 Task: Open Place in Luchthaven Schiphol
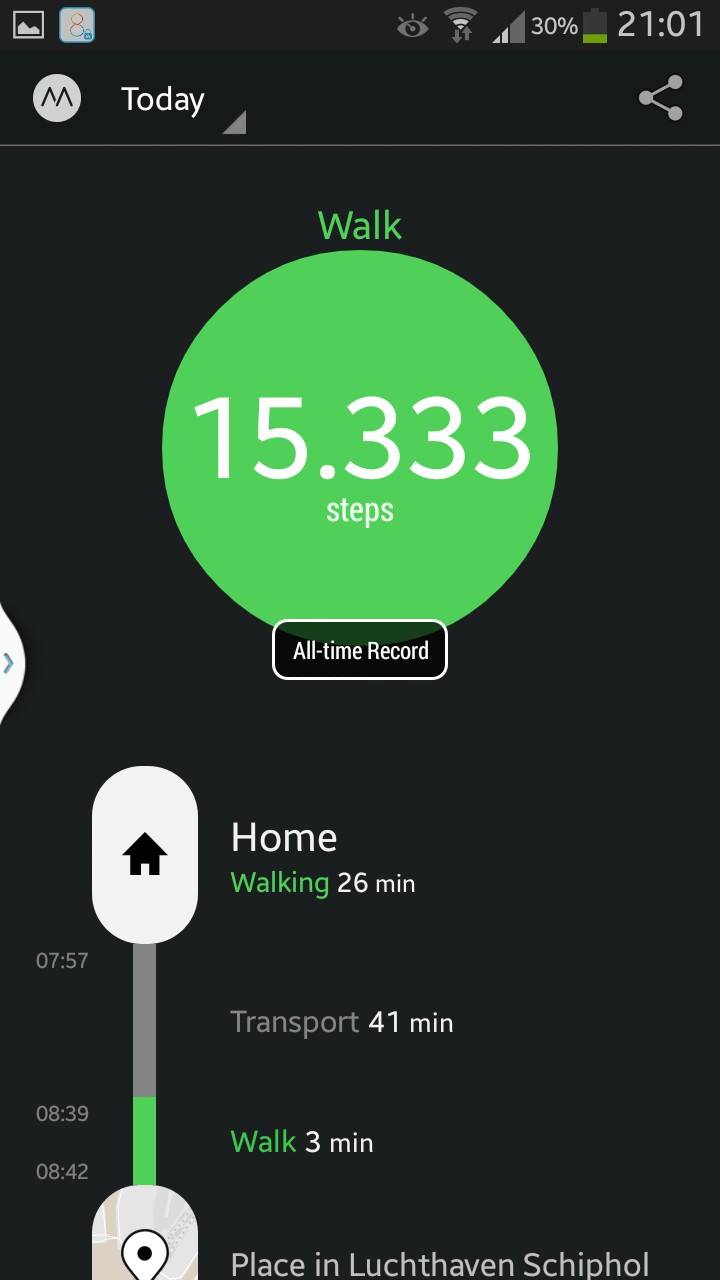439,1263
